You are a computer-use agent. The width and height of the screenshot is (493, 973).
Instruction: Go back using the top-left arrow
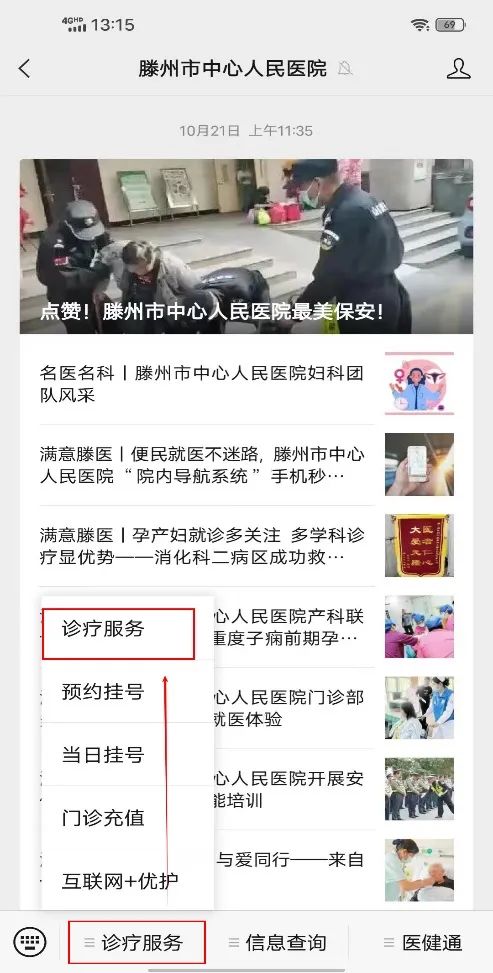[x=24, y=68]
